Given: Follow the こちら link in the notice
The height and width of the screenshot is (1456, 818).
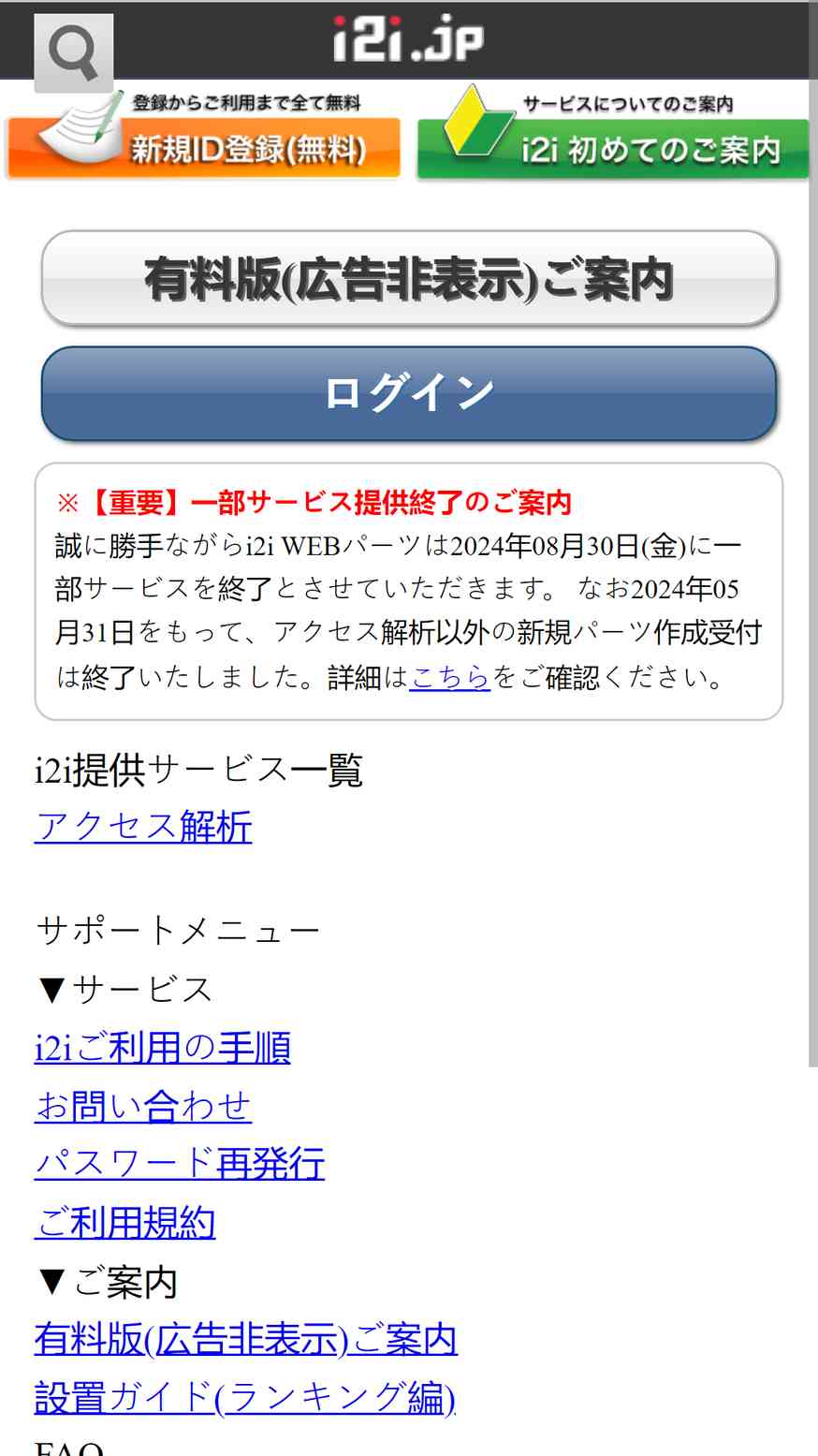Looking at the screenshot, I should (x=449, y=676).
